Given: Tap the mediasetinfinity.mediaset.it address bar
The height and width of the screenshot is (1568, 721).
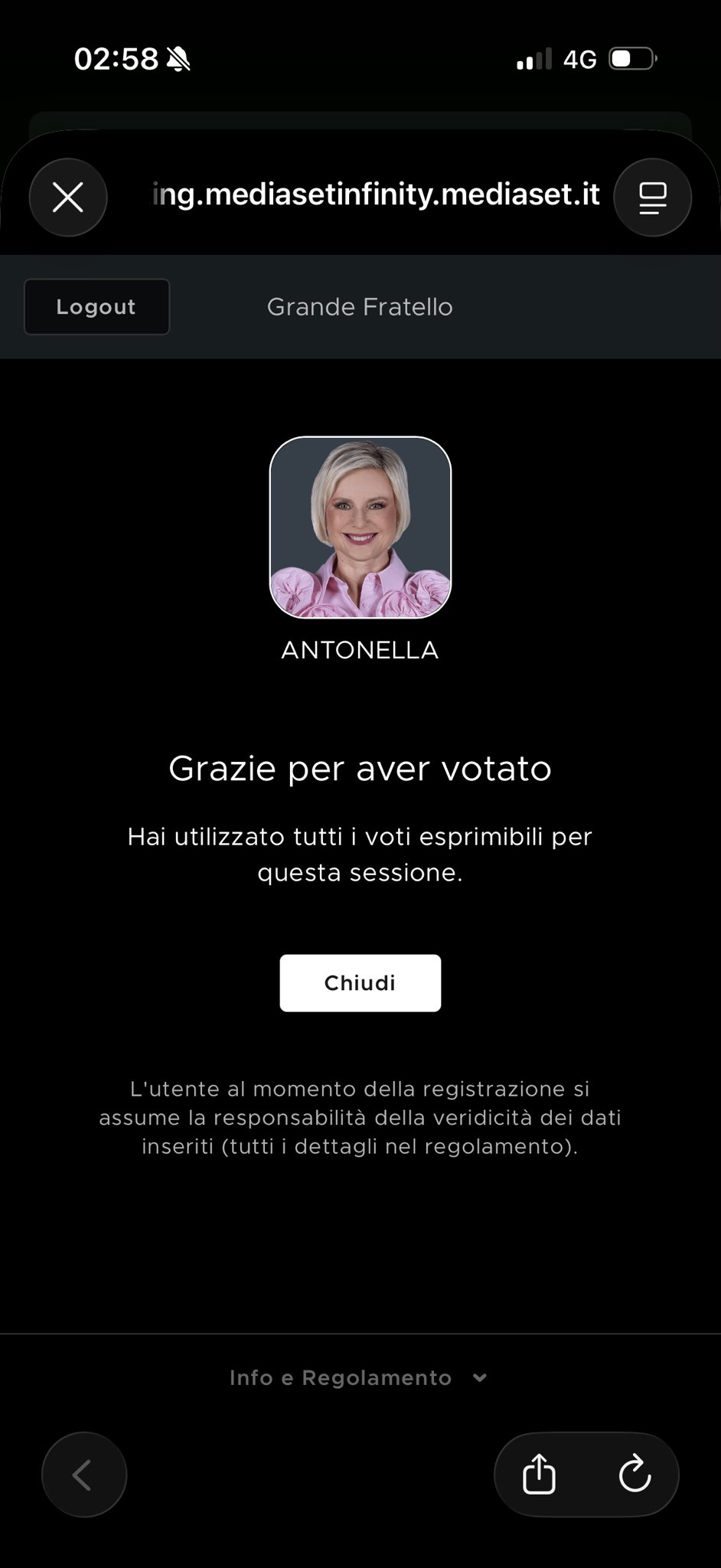Looking at the screenshot, I should [x=375, y=195].
